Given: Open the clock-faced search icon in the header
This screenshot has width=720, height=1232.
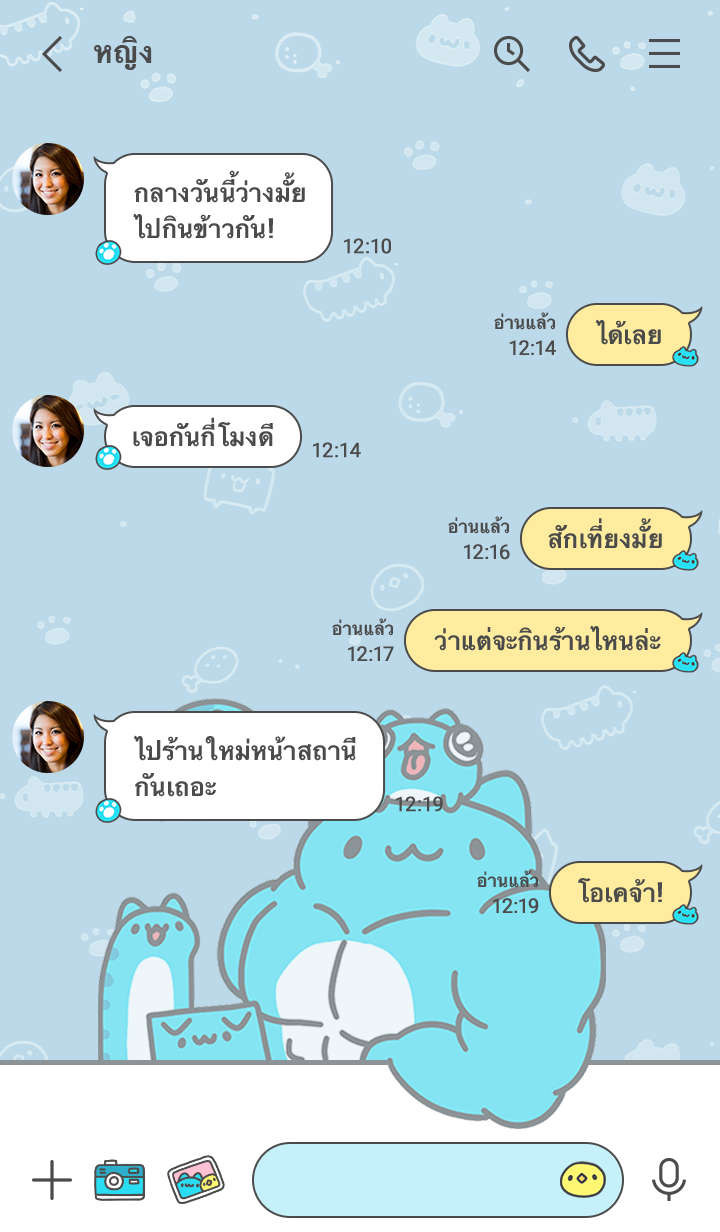Looking at the screenshot, I should pyautogui.click(x=511, y=54).
